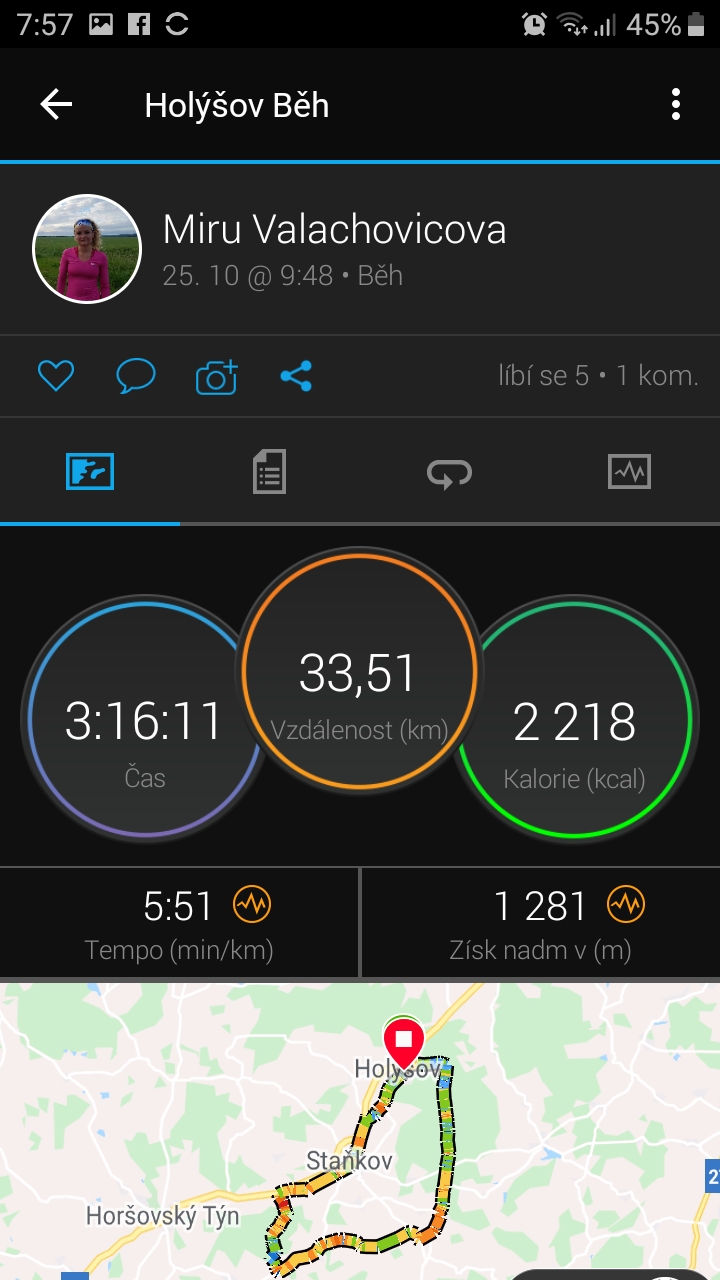Open the elevation chart icon next to 1 281
The image size is (720, 1280).
click(626, 906)
